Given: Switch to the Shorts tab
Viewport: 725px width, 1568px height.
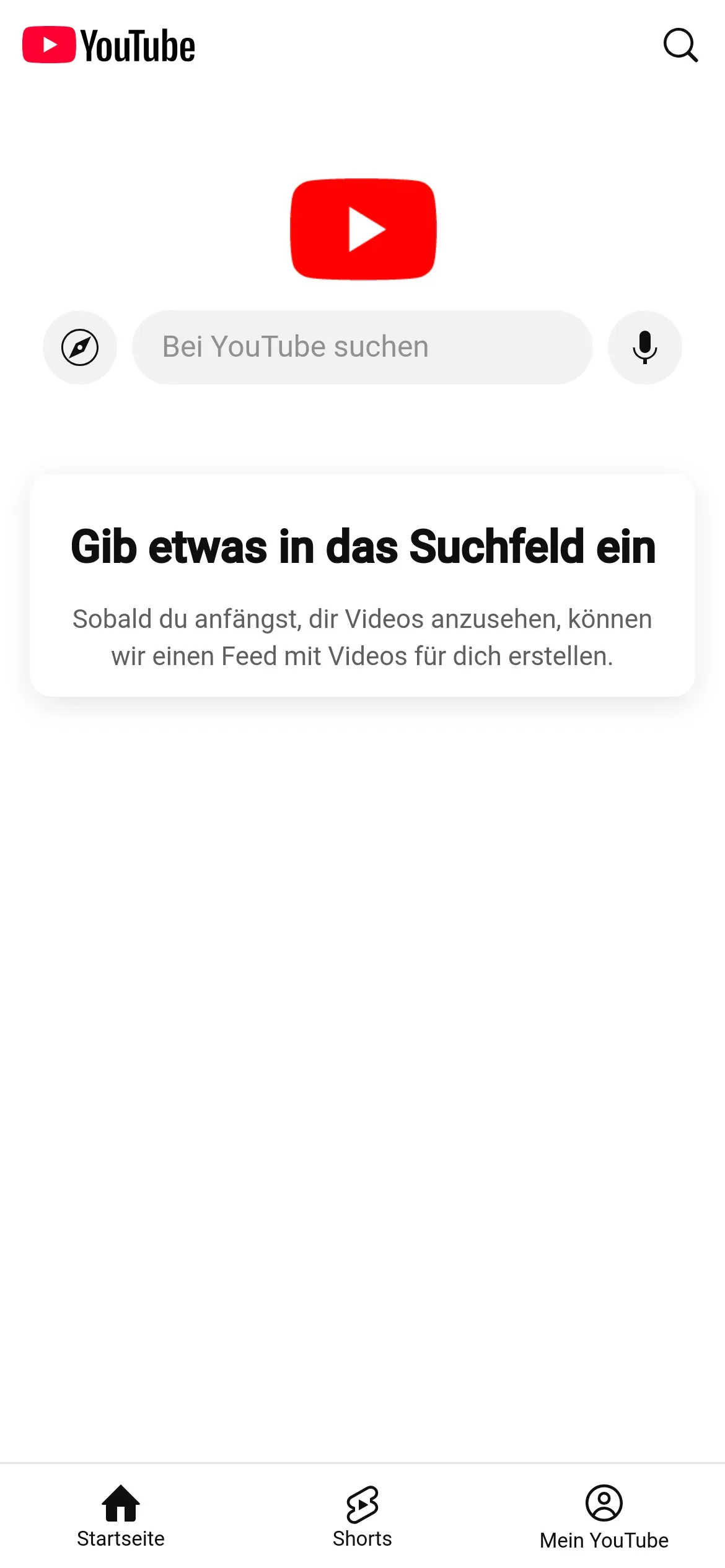Looking at the screenshot, I should (x=362, y=1516).
